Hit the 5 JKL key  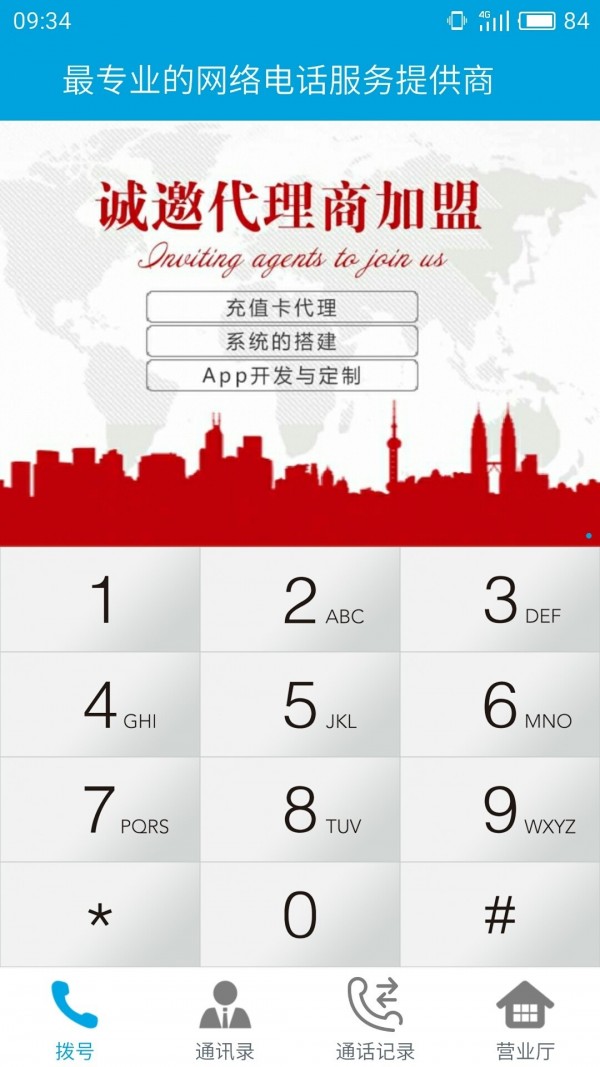300,704
